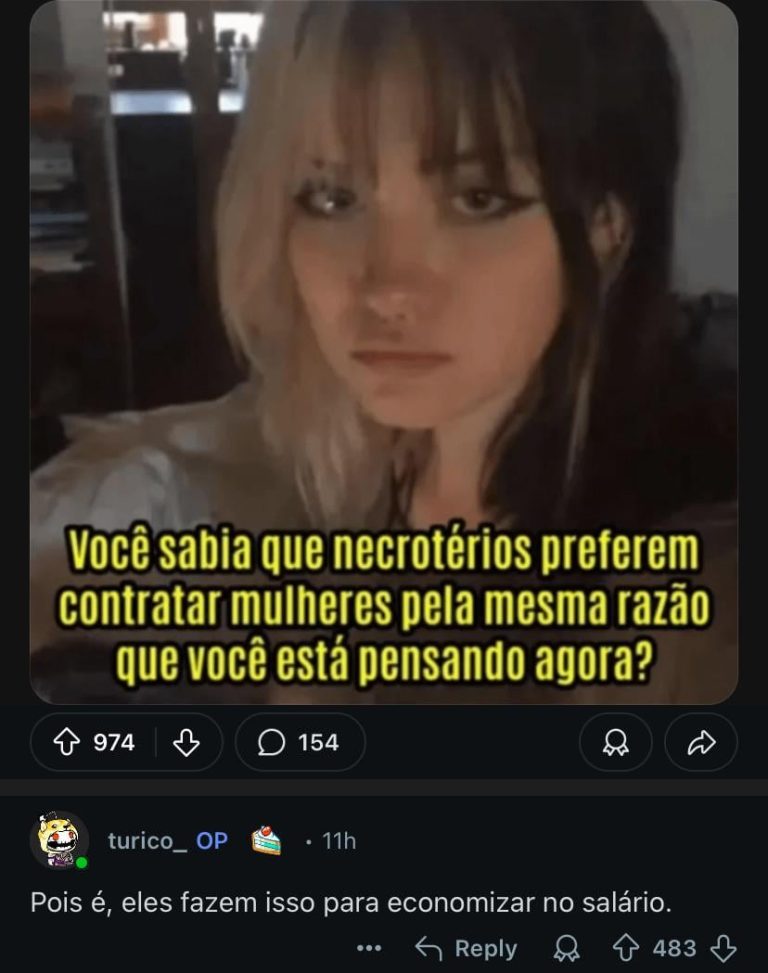Share this post
Image resolution: width=768 pixels, height=973 pixels.
point(702,742)
